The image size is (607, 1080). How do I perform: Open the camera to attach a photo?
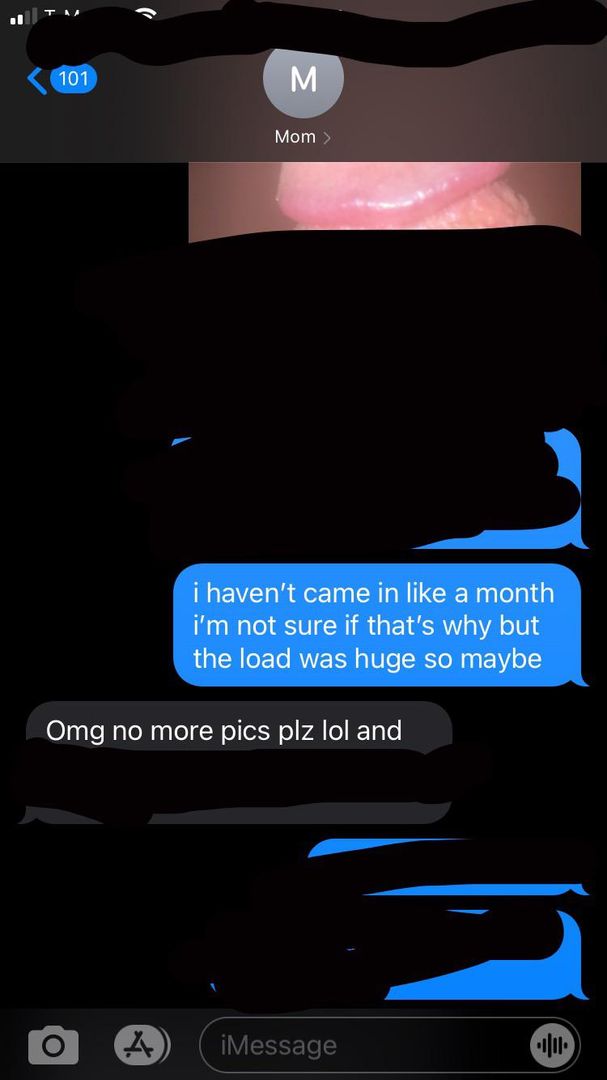click(x=53, y=1045)
